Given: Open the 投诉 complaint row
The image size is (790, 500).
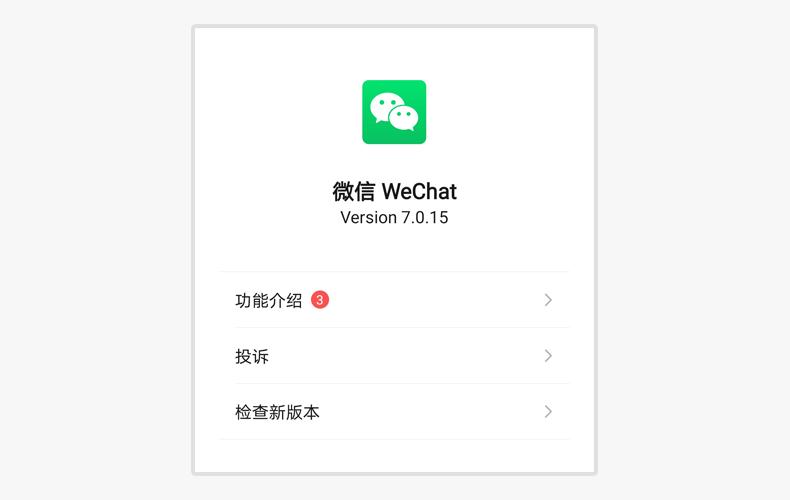Looking at the screenshot, I should (394, 356).
